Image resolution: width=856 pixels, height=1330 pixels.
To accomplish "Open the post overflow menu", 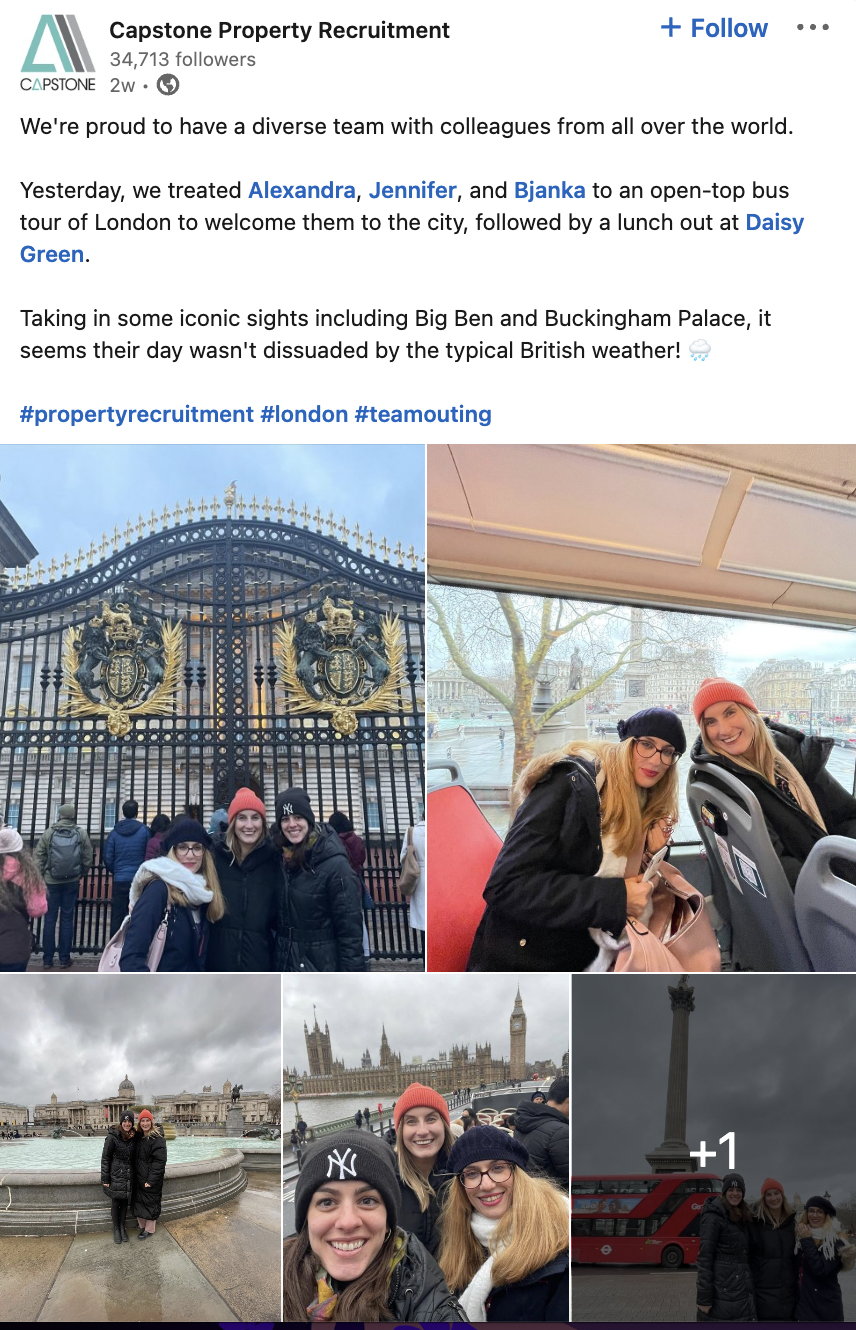I will [812, 28].
